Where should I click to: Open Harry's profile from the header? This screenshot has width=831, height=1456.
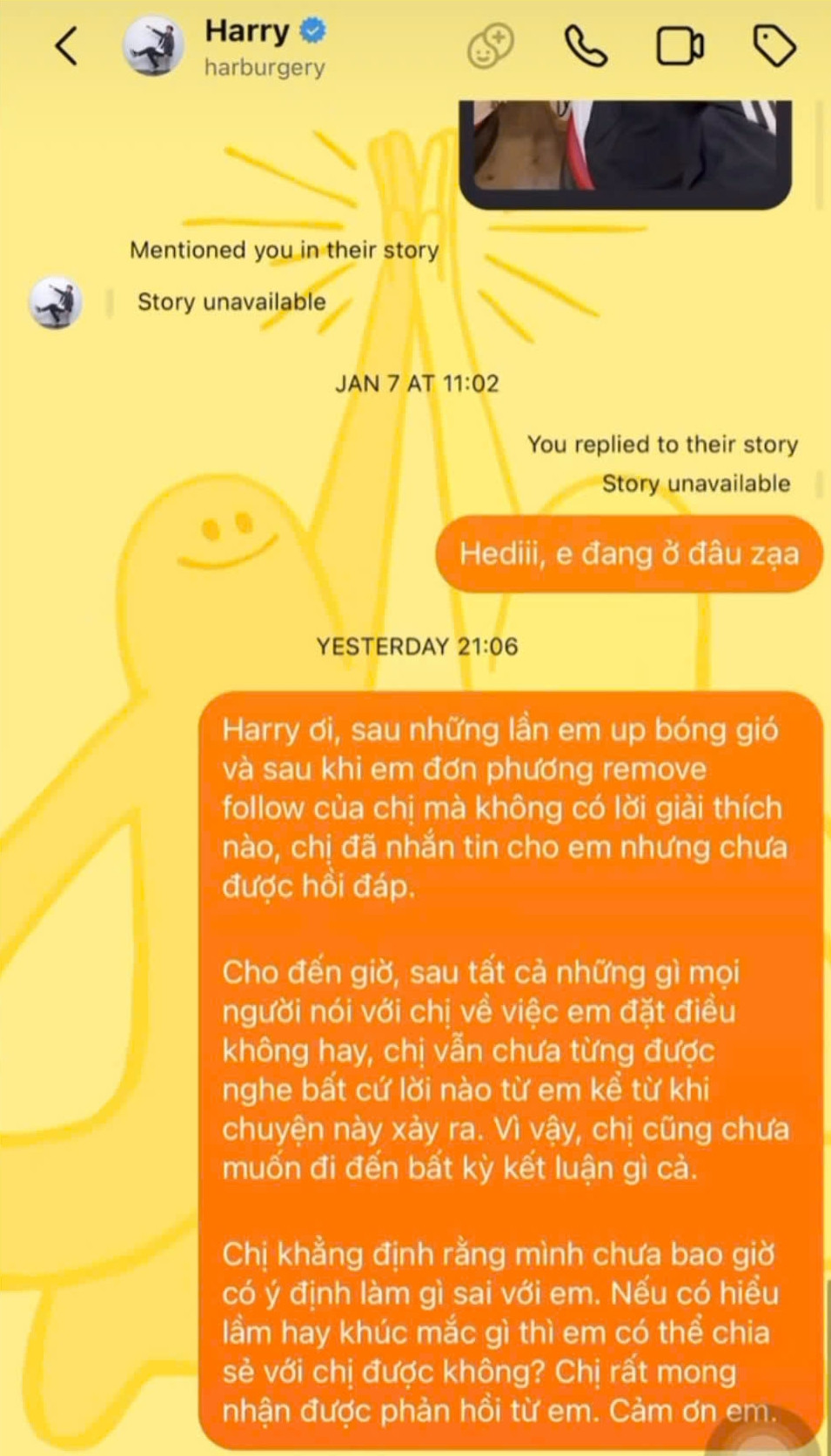pos(246,45)
